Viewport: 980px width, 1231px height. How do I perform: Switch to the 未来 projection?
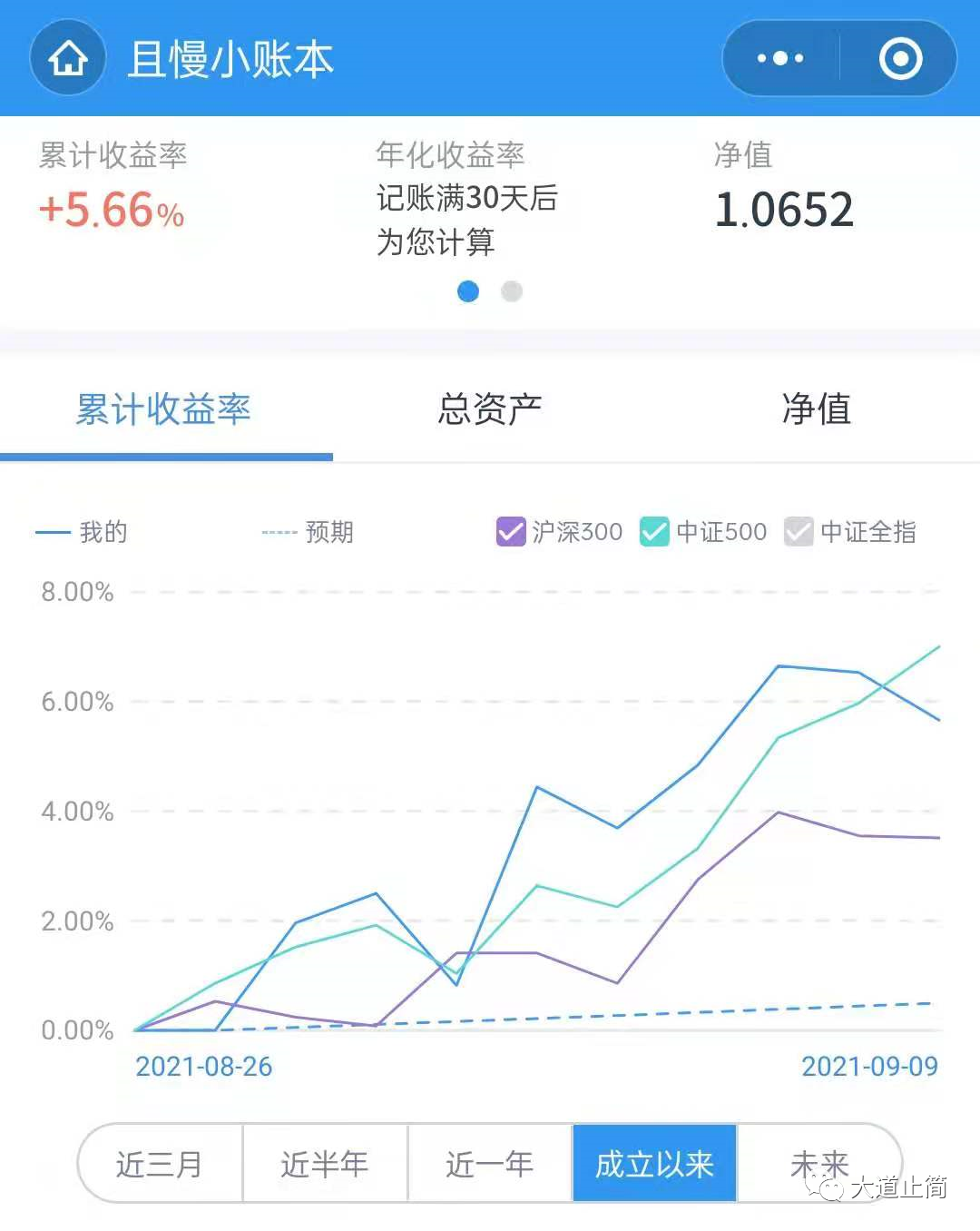pos(818,1163)
